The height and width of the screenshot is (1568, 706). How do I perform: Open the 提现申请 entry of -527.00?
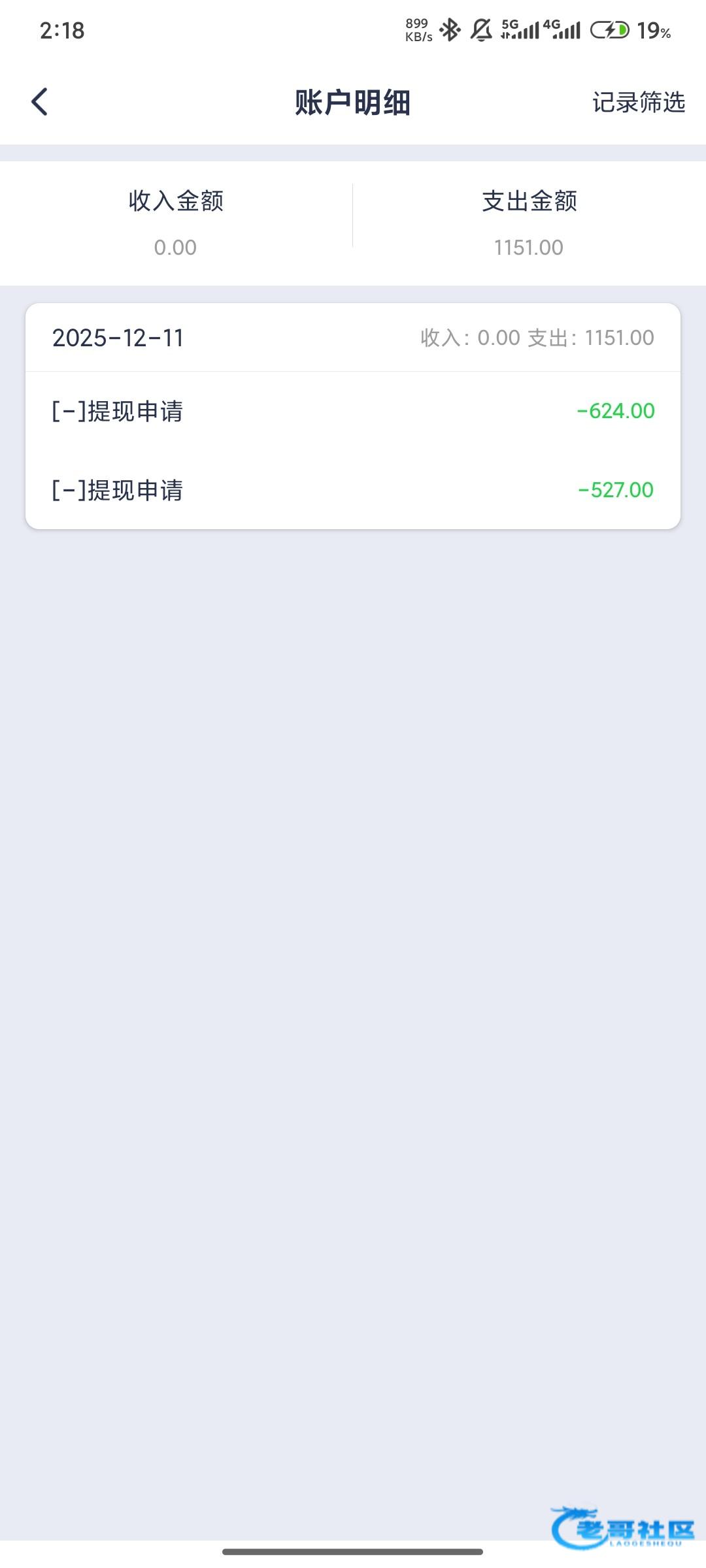click(353, 490)
